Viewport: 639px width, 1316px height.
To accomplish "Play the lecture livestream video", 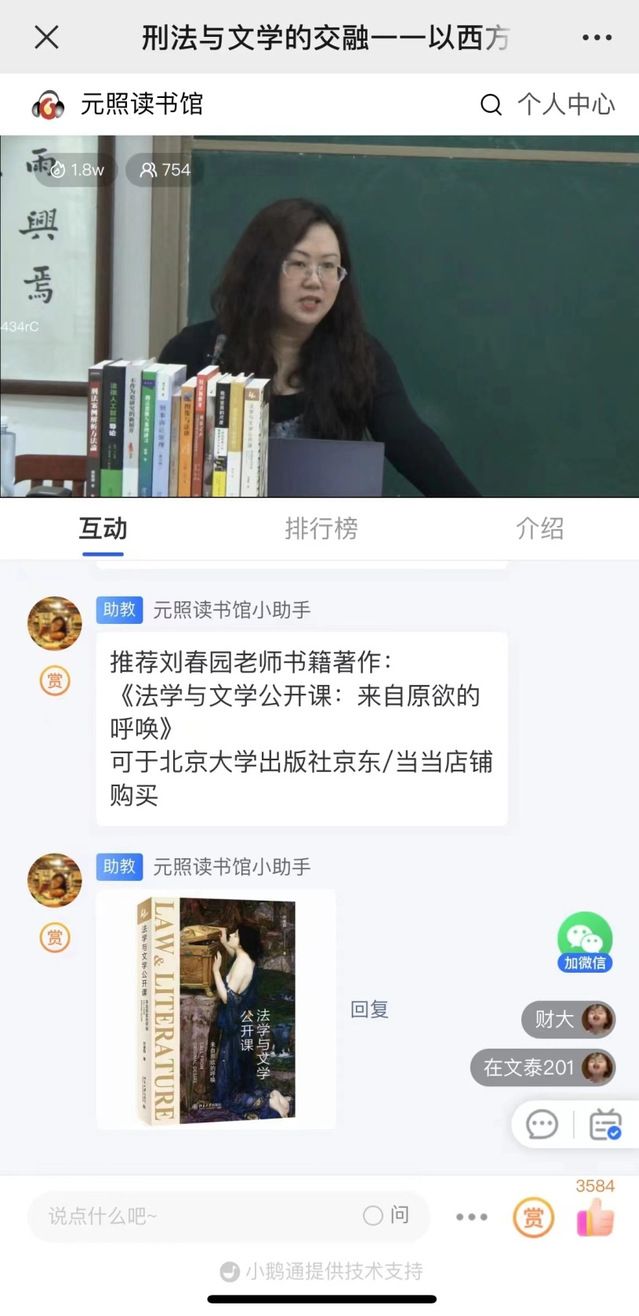I will (x=320, y=316).
